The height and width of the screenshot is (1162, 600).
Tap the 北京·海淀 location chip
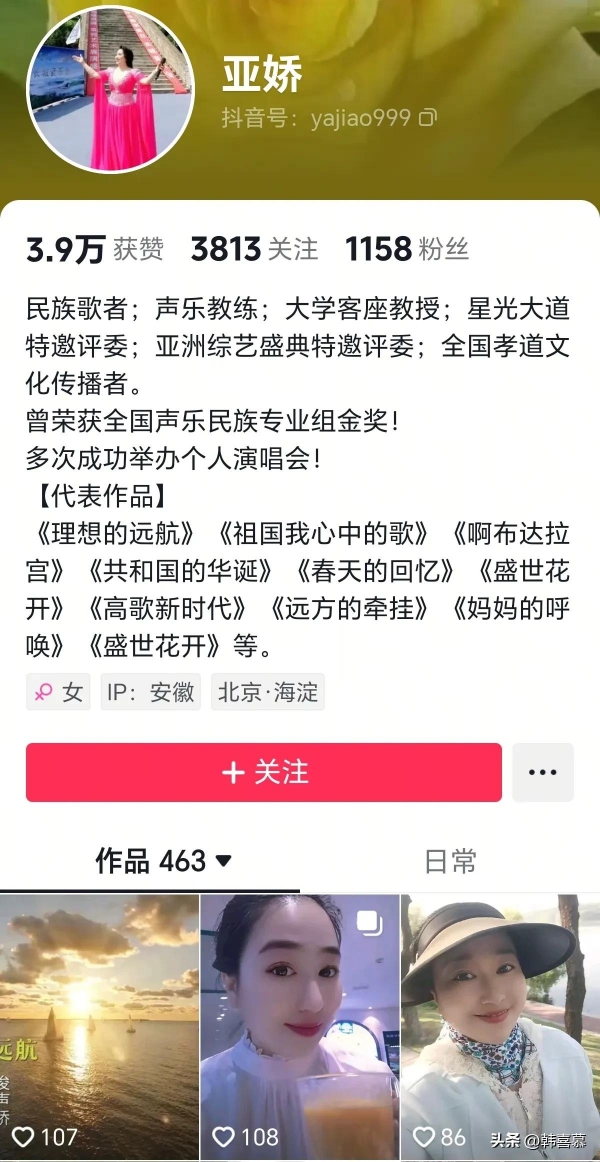[268, 692]
